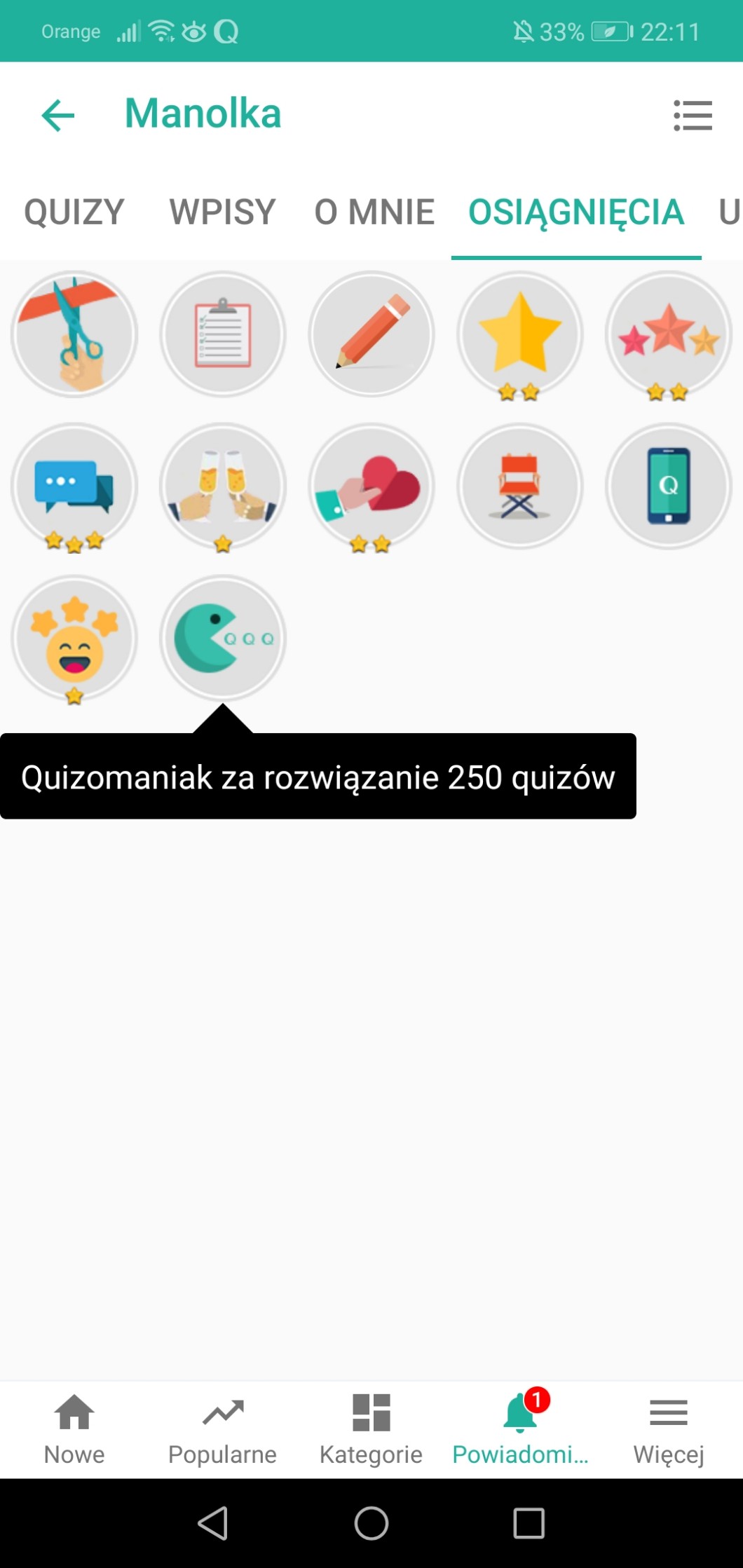Tap the clipboard checklist badge
Screen dimensions: 743x1568
223,334
